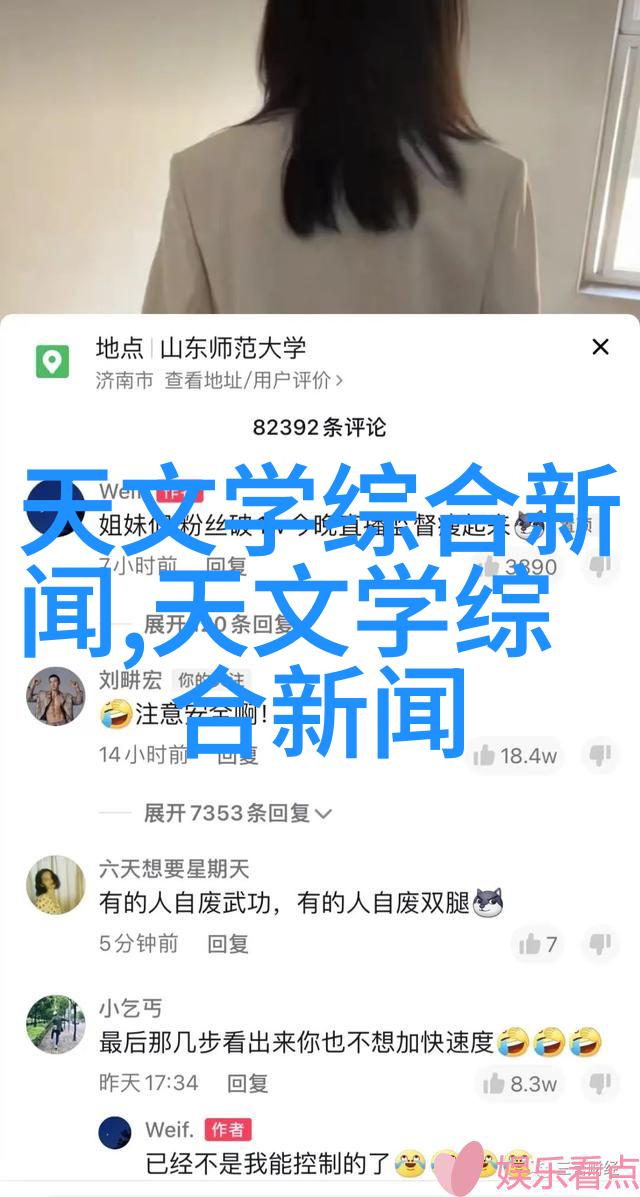This screenshot has width=640, height=1197.
Task: Like the comment by 六天想要星期天
Action: 538,944
